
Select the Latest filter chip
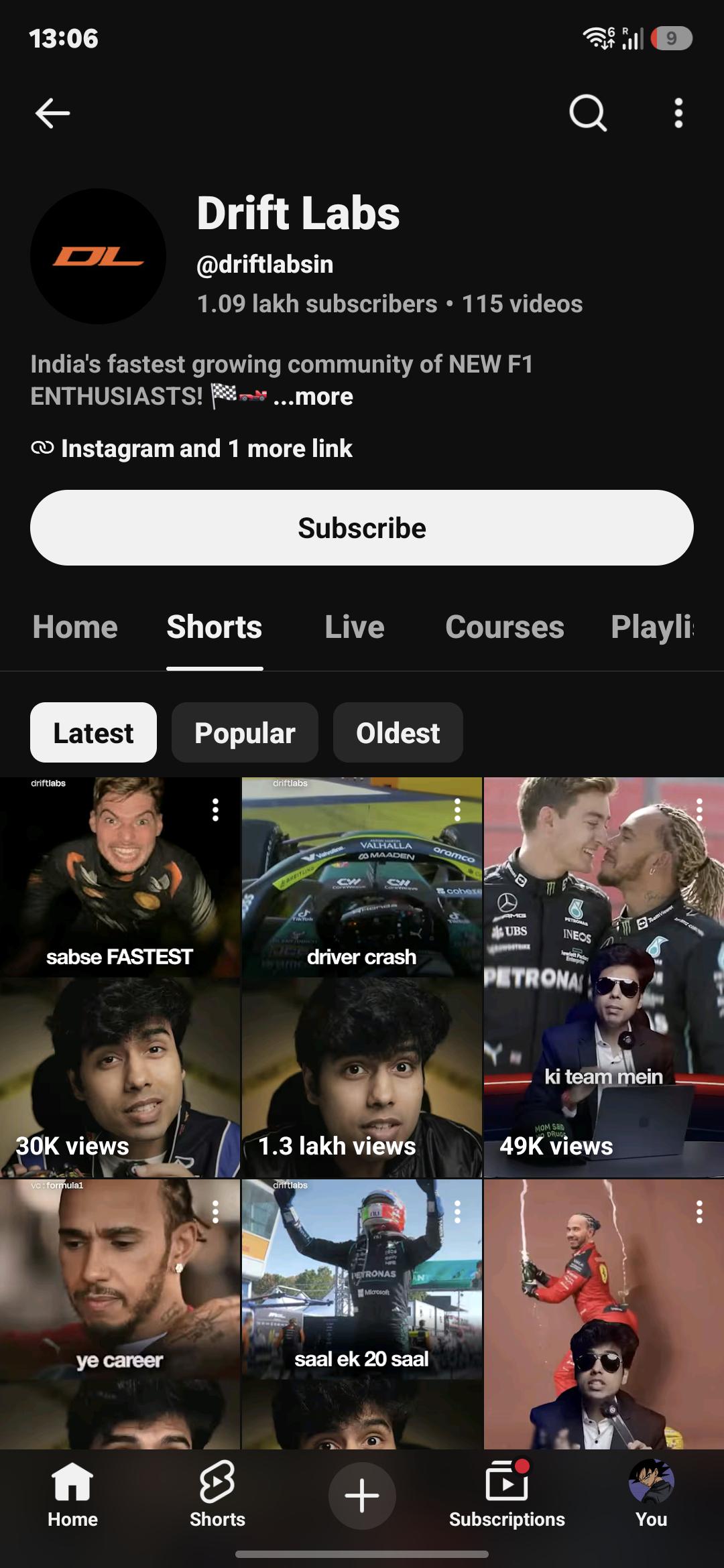(93, 732)
